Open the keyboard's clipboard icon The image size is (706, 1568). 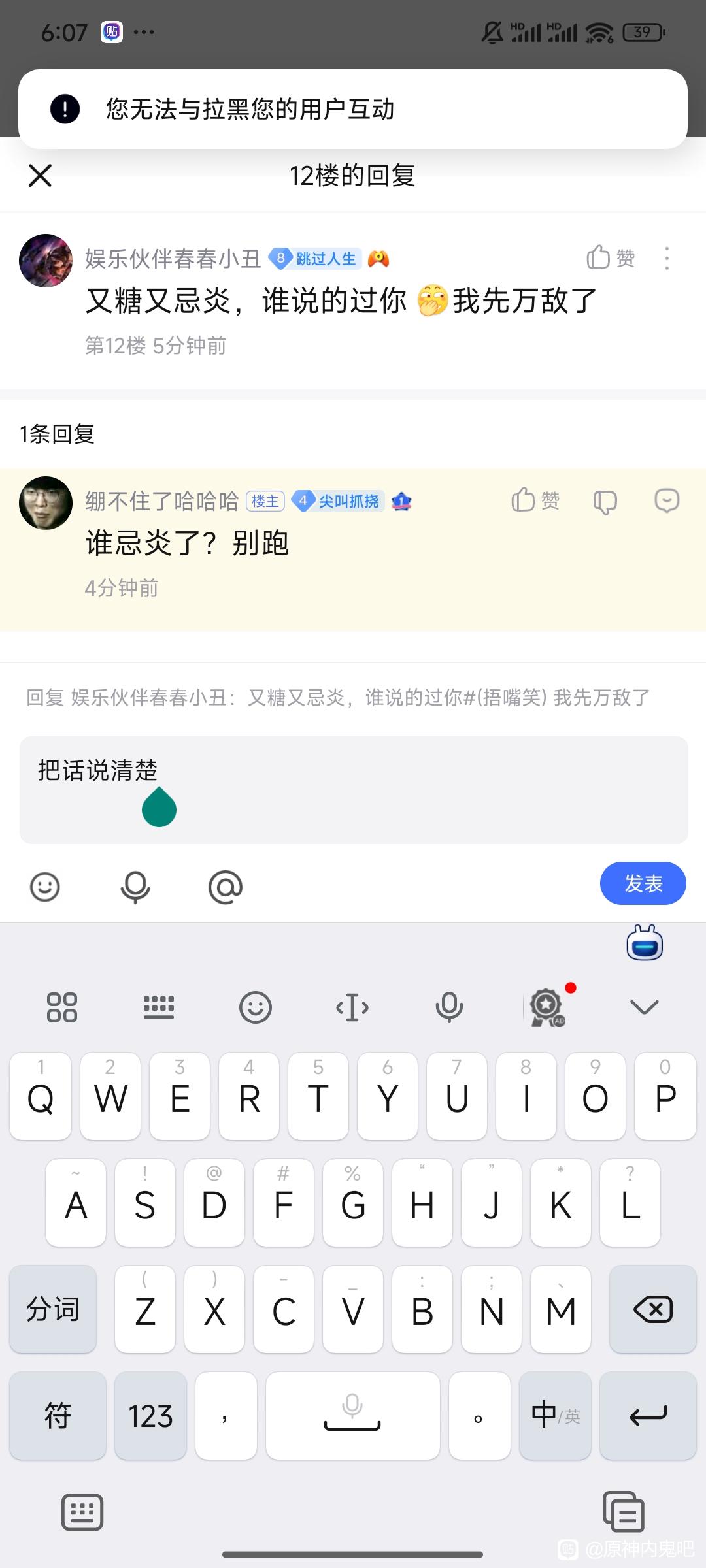622,1511
